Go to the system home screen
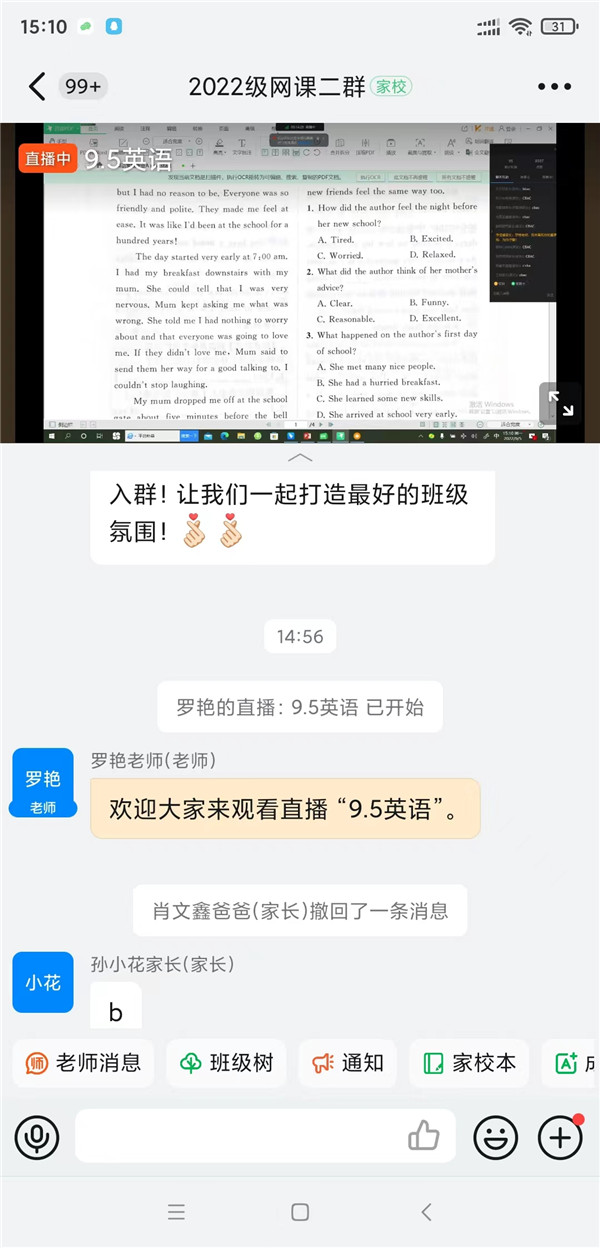The width and height of the screenshot is (600, 1248). [300, 1212]
